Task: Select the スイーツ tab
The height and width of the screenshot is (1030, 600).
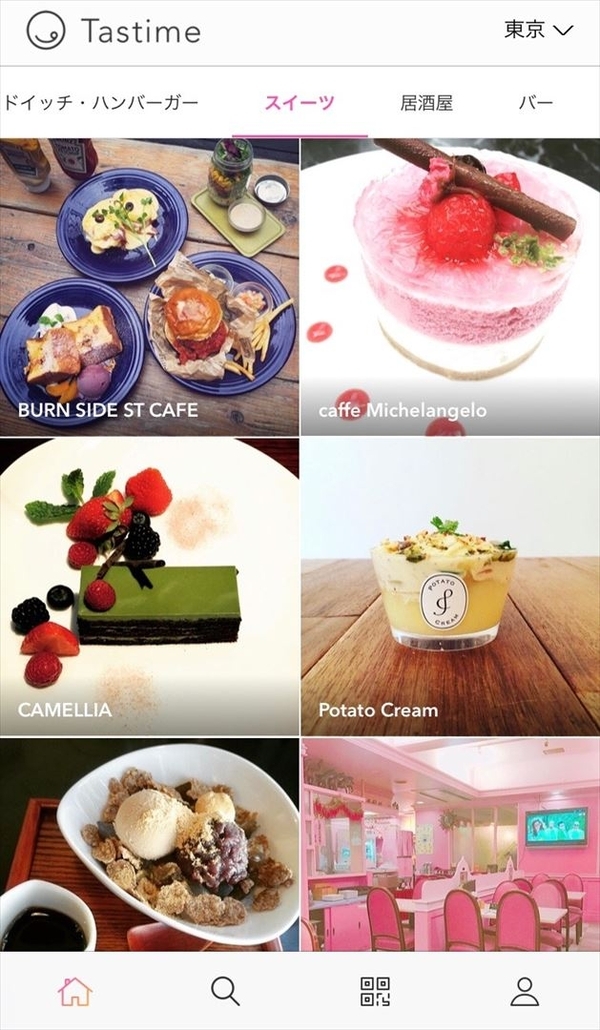Action: point(299,102)
